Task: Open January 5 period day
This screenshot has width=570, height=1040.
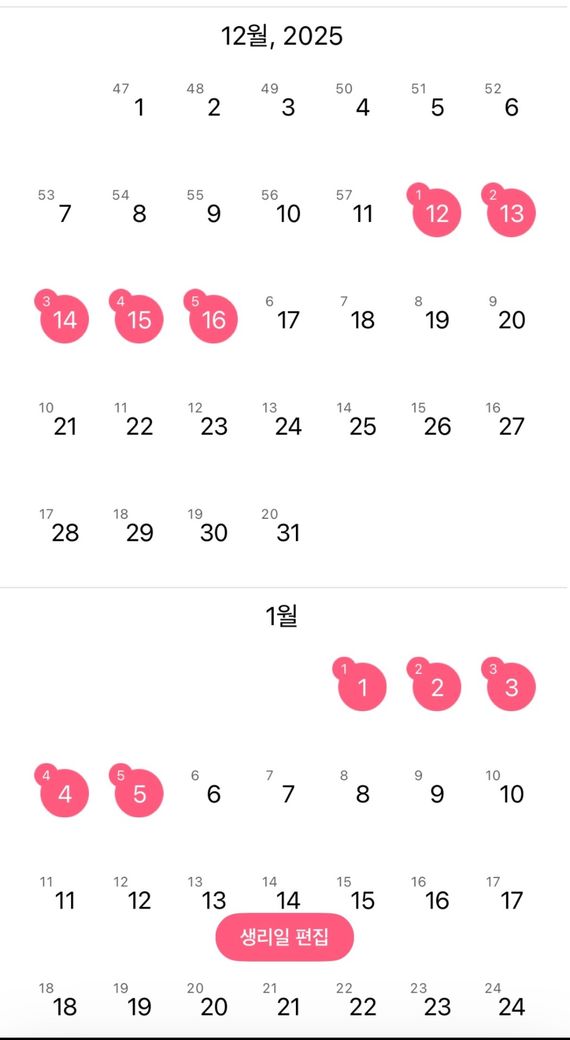Action: [x=138, y=793]
